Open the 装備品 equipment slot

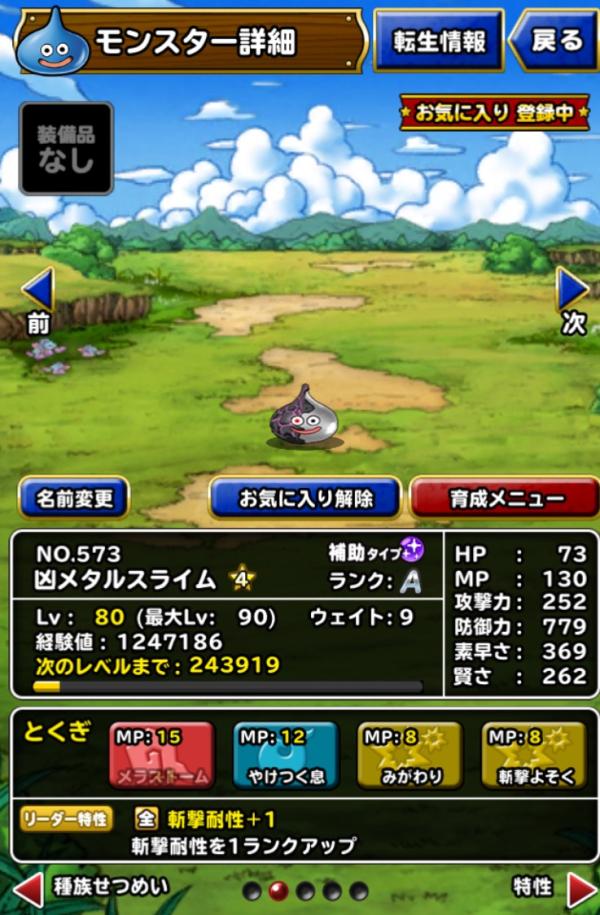click(x=66, y=148)
